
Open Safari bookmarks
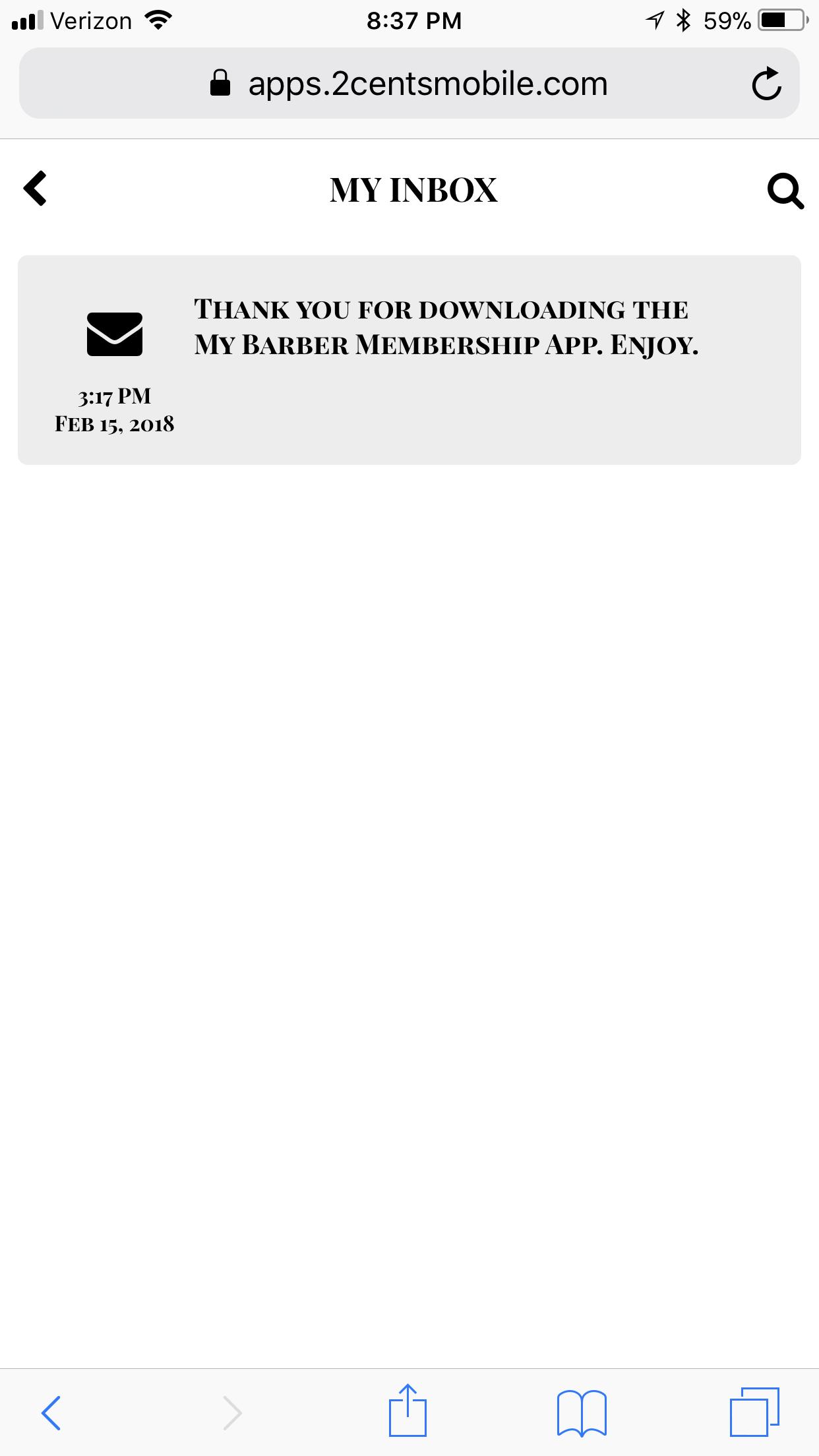click(581, 1412)
